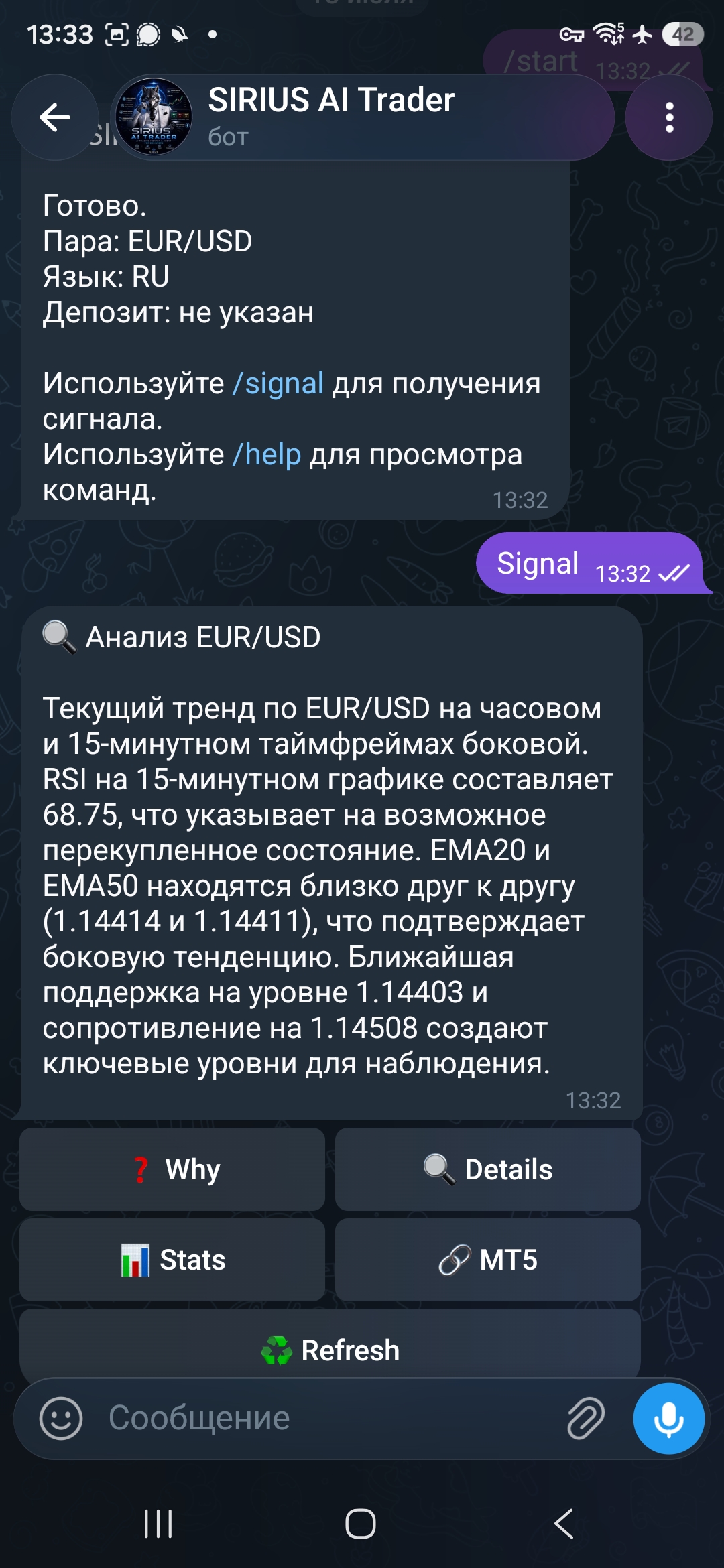The height and width of the screenshot is (1568, 724).
Task: Go back using the header arrow
Action: (55, 117)
